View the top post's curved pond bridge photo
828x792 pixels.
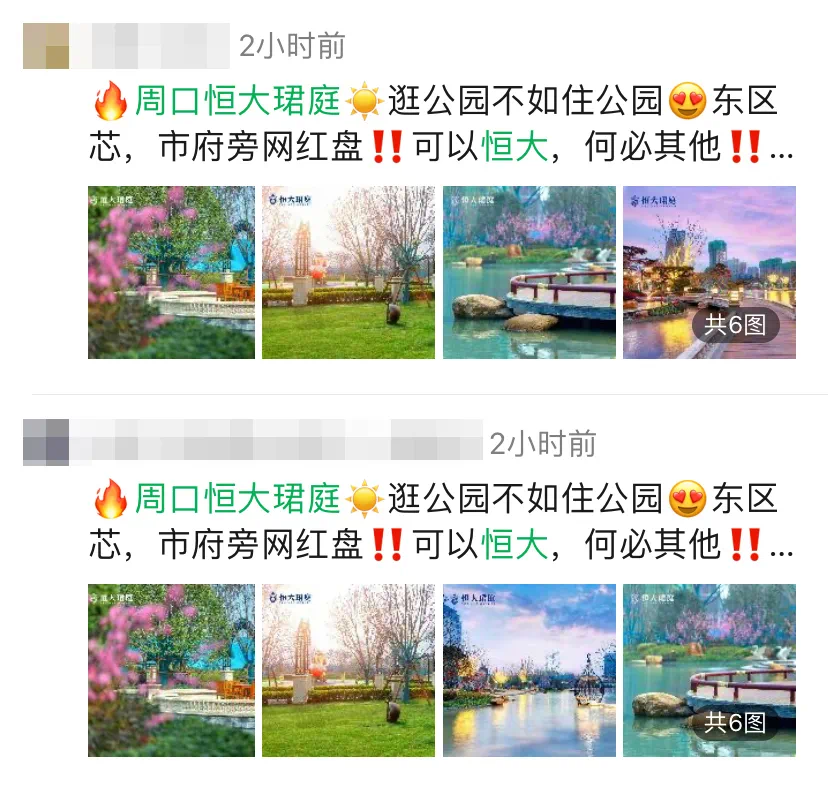[x=529, y=272]
